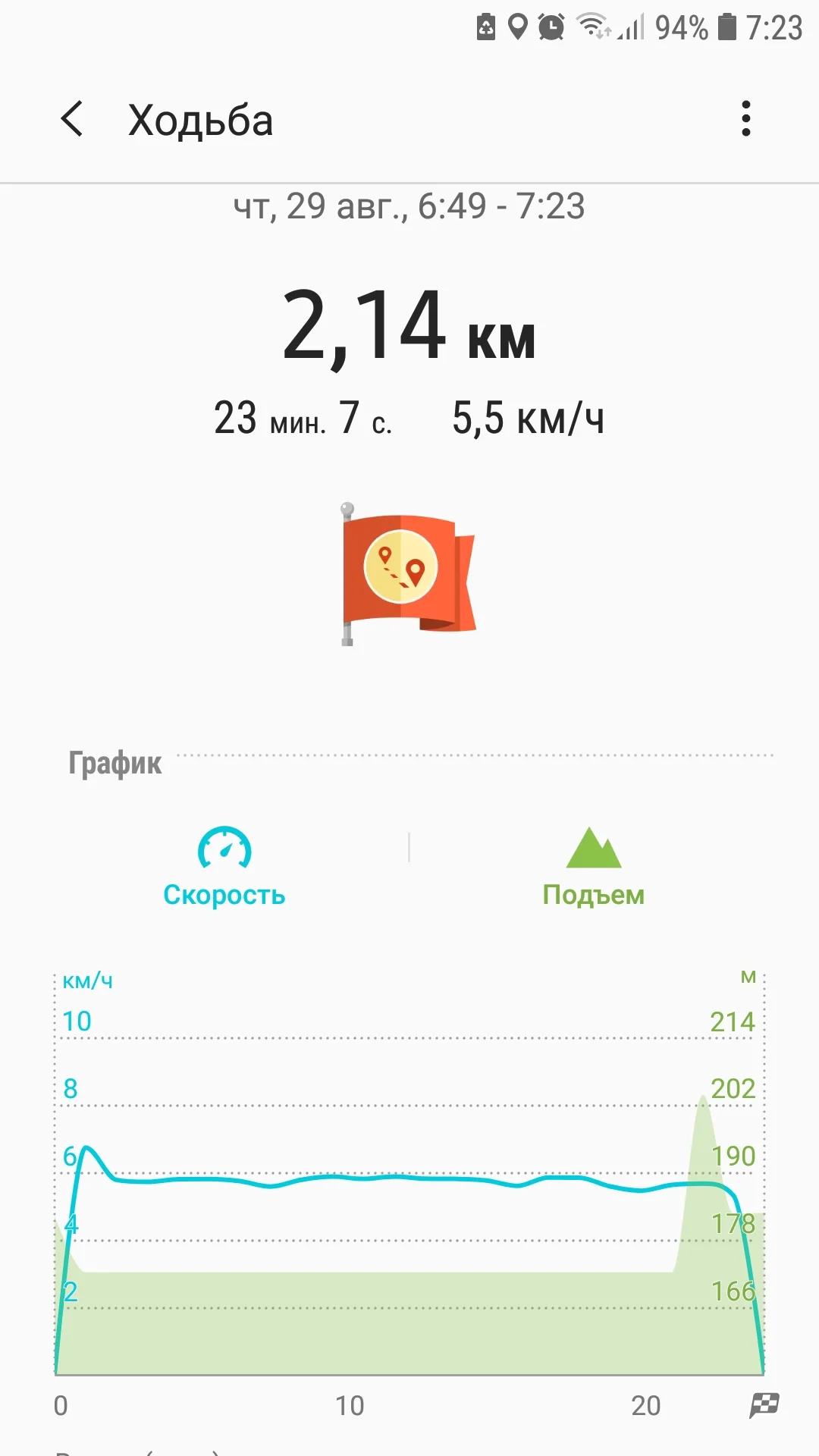Tap the alarm clock icon in status bar
Viewport: 819px width, 1456px height.
click(x=551, y=25)
